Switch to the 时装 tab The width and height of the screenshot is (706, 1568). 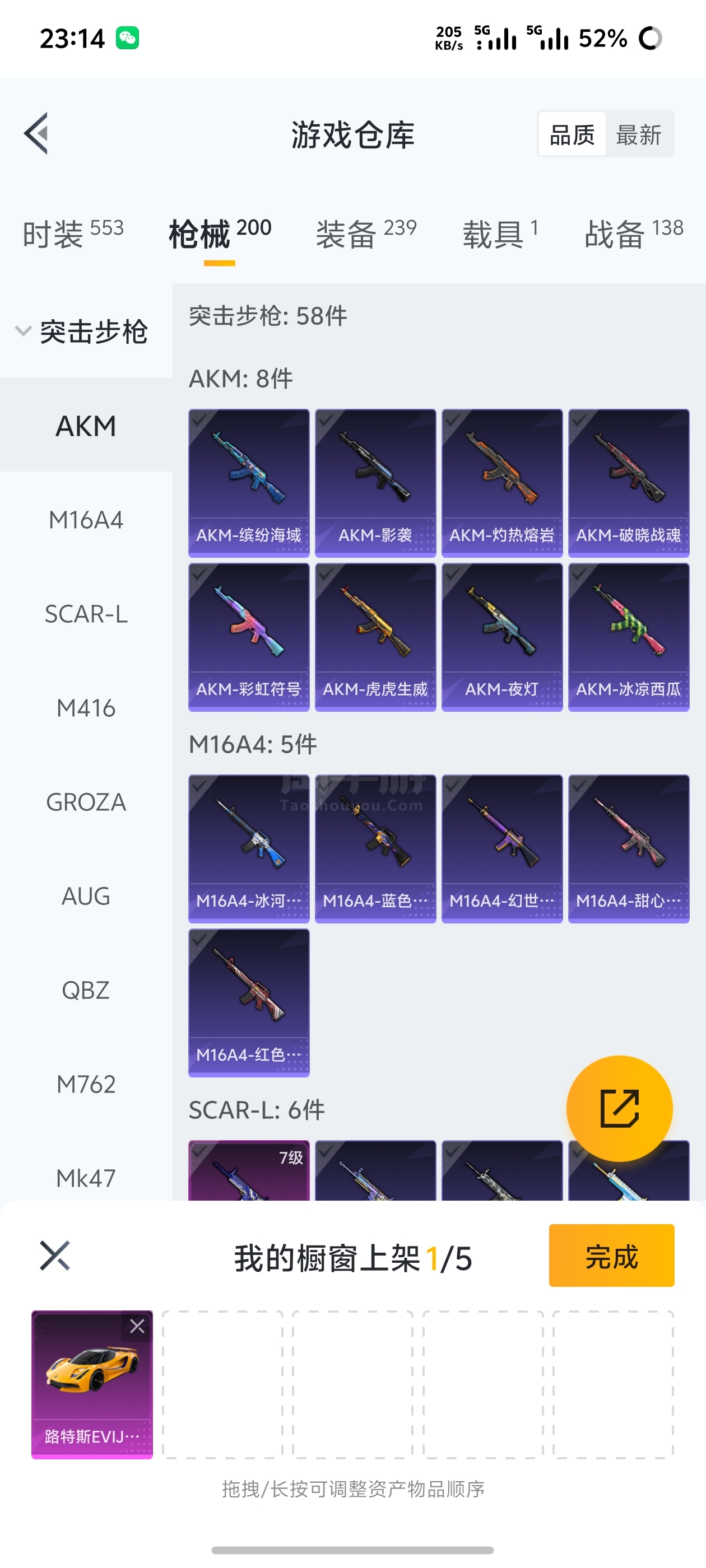(72, 234)
